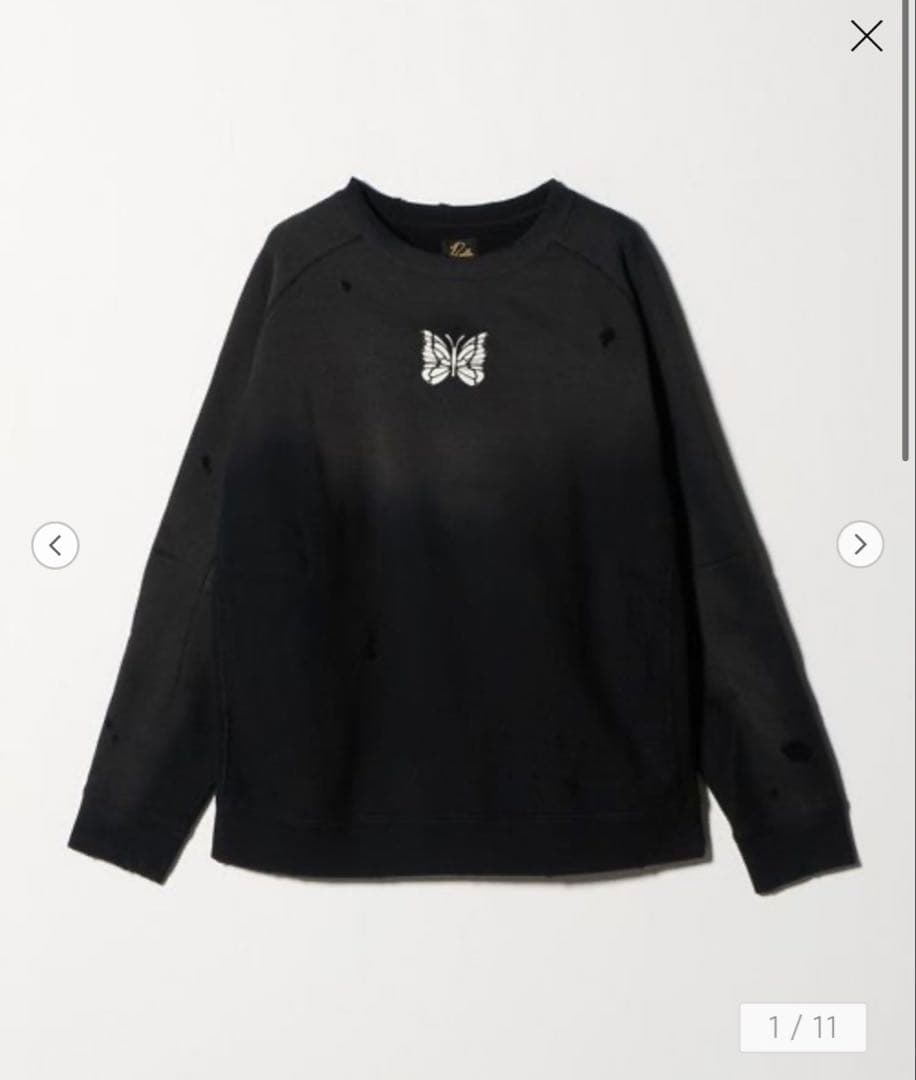Show the next product image
Viewport: 916px width, 1080px height.
(860, 545)
